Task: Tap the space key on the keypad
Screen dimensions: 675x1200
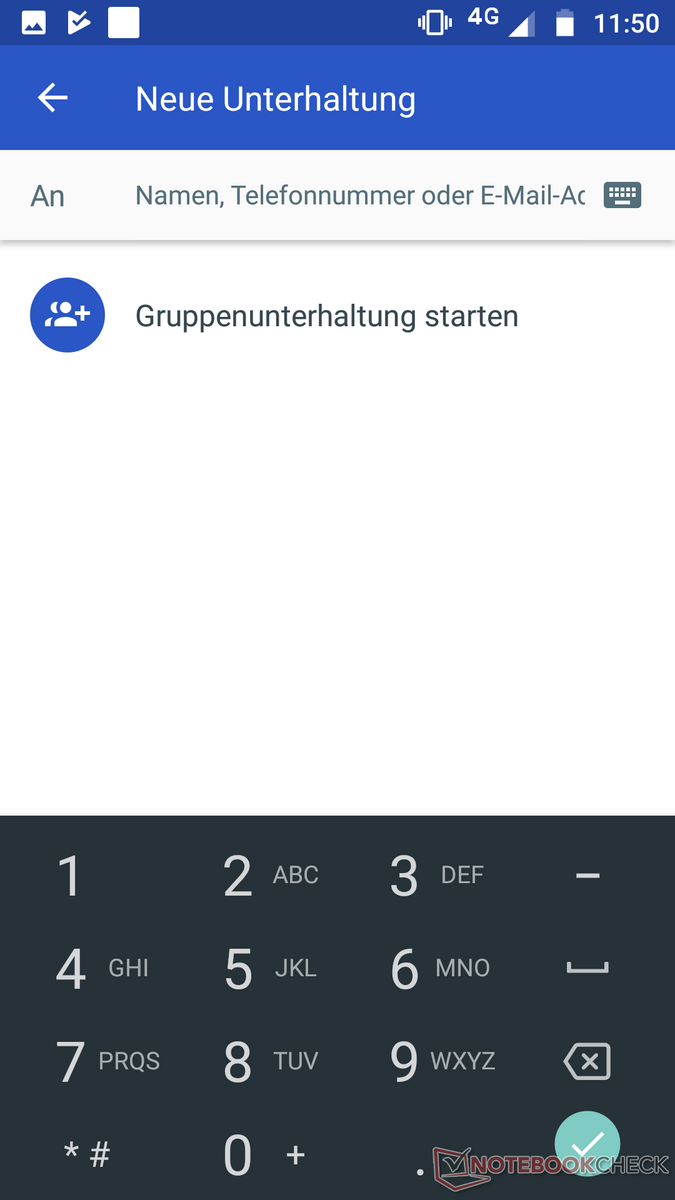Action: point(587,968)
